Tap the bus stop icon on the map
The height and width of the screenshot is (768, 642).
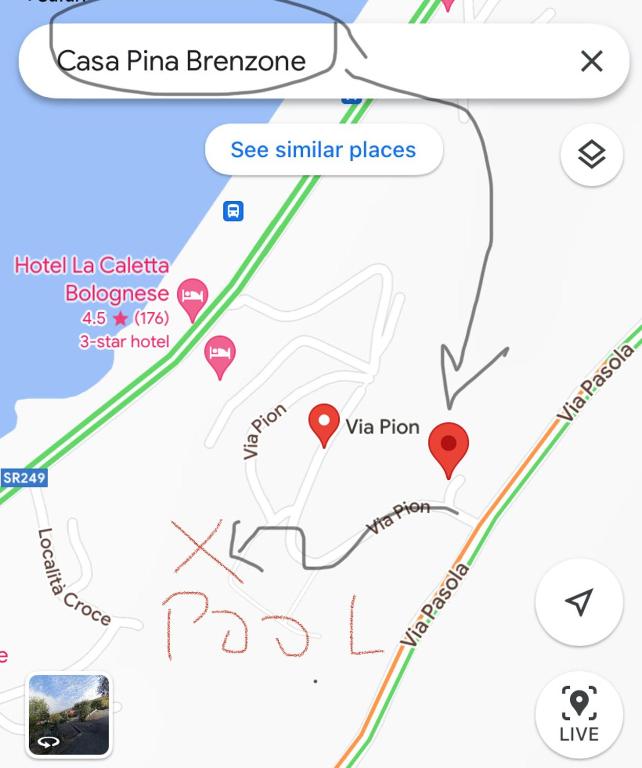[x=233, y=211]
